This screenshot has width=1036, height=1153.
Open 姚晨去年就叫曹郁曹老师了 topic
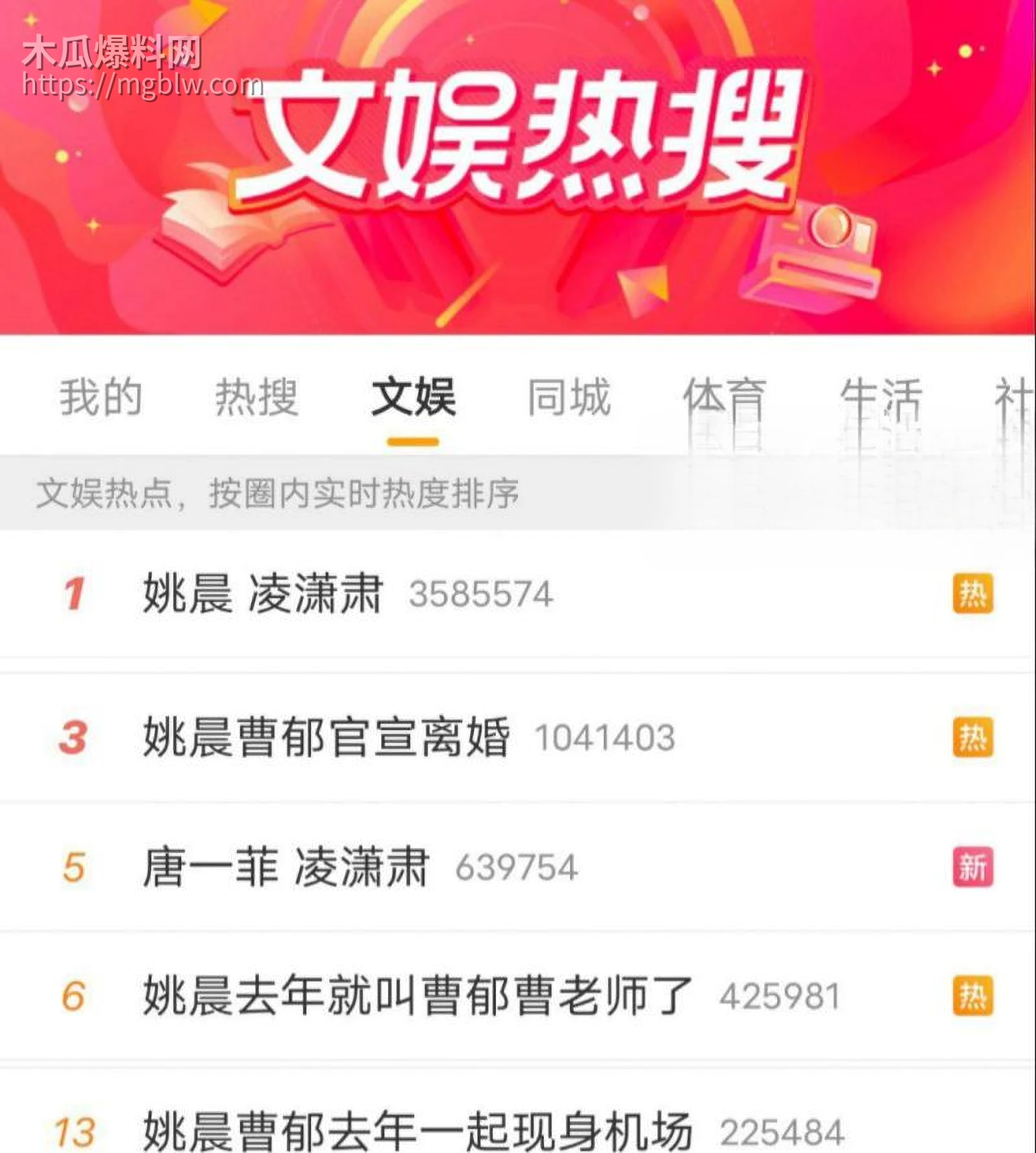[418, 996]
